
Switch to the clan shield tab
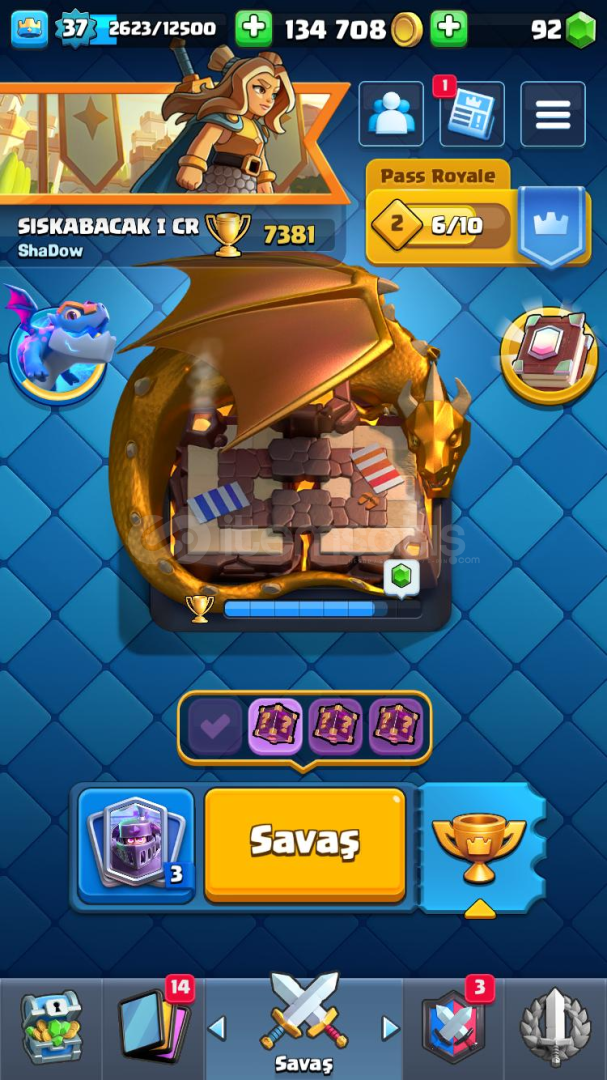[453, 1027]
